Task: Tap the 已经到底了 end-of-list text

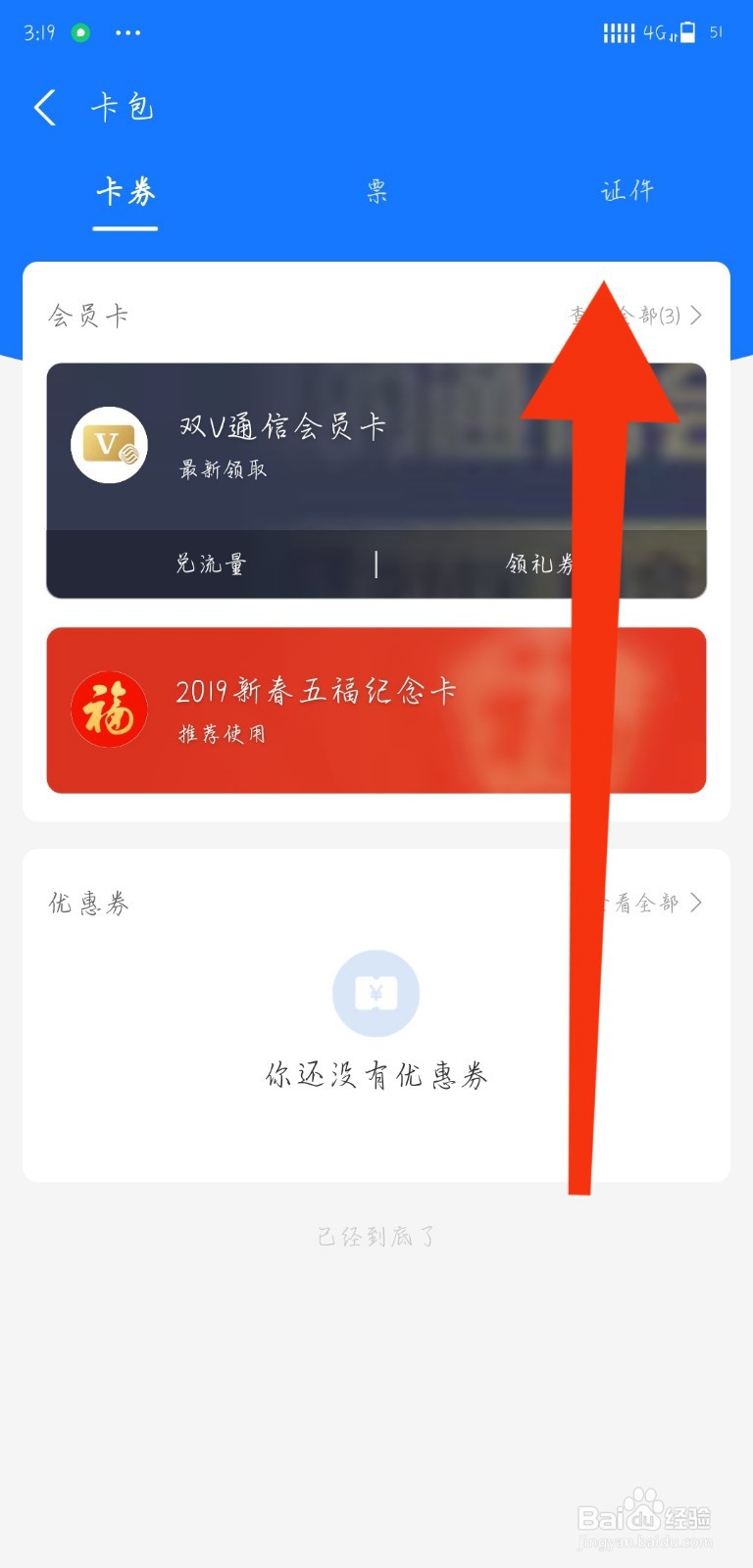Action: (x=376, y=1235)
